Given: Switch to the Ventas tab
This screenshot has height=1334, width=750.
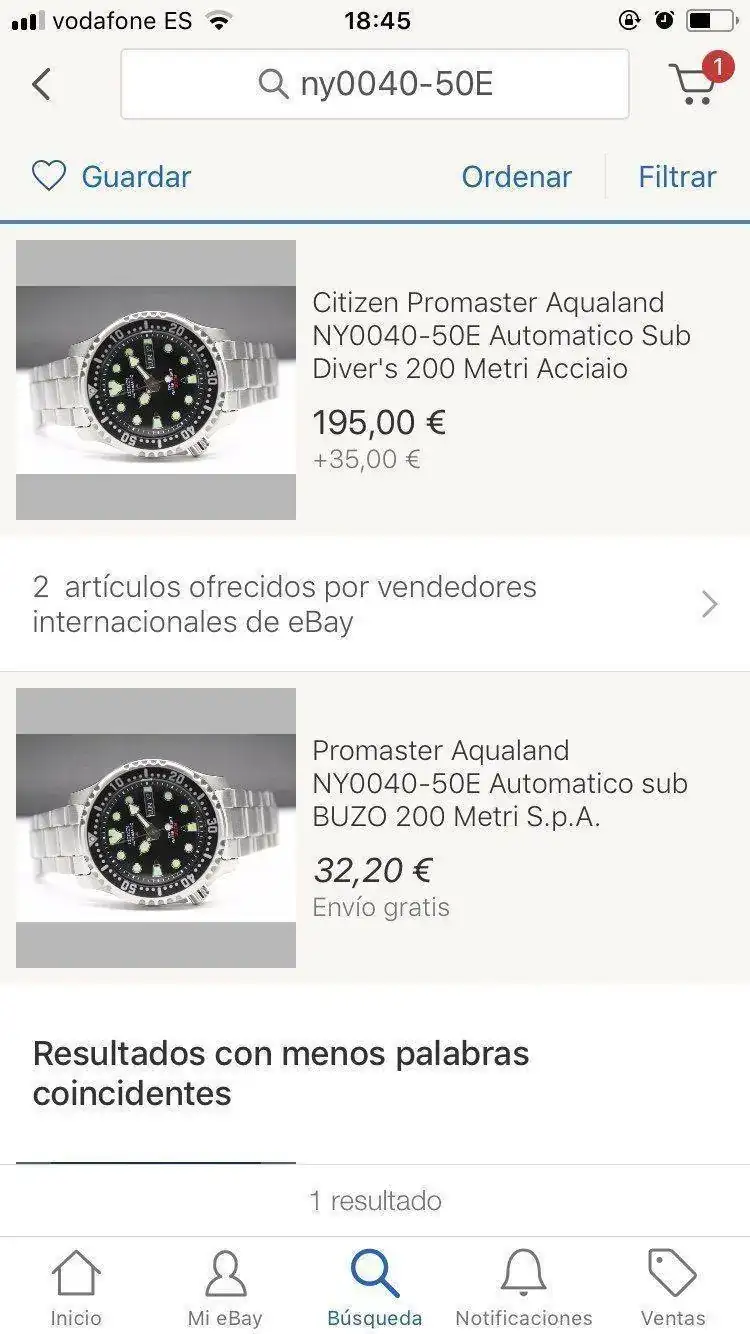Looking at the screenshot, I should pyautogui.click(x=673, y=1288).
